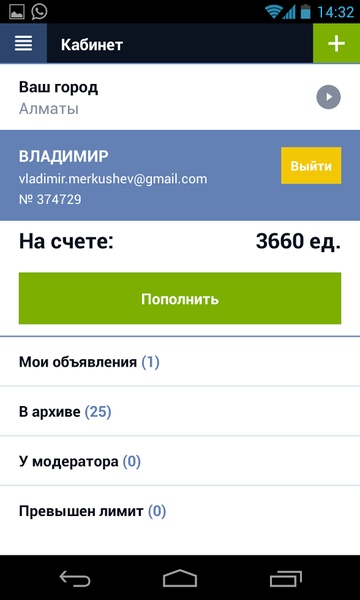
Task: Open the recent apps overview
Action: click(x=286, y=578)
